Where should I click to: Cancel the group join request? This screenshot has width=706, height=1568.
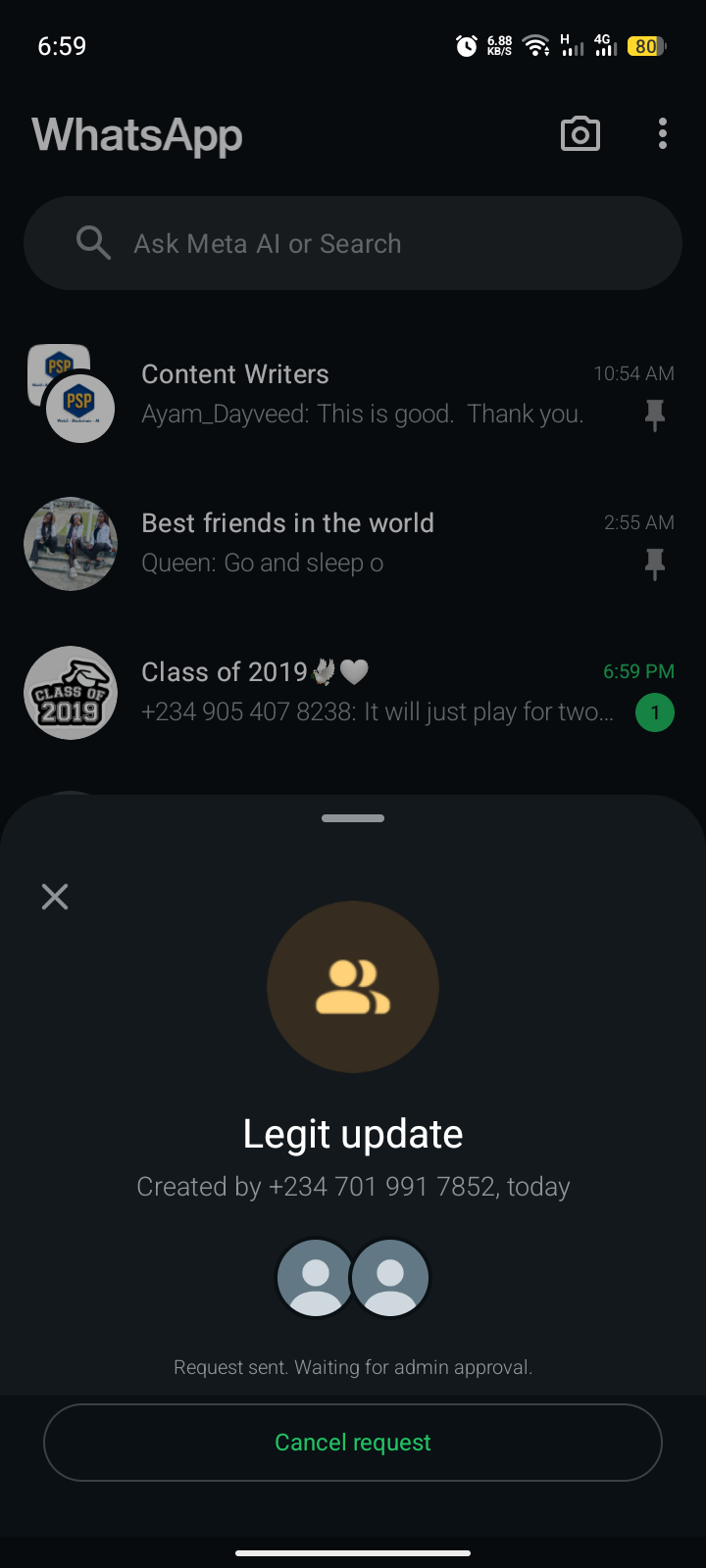point(353,1443)
